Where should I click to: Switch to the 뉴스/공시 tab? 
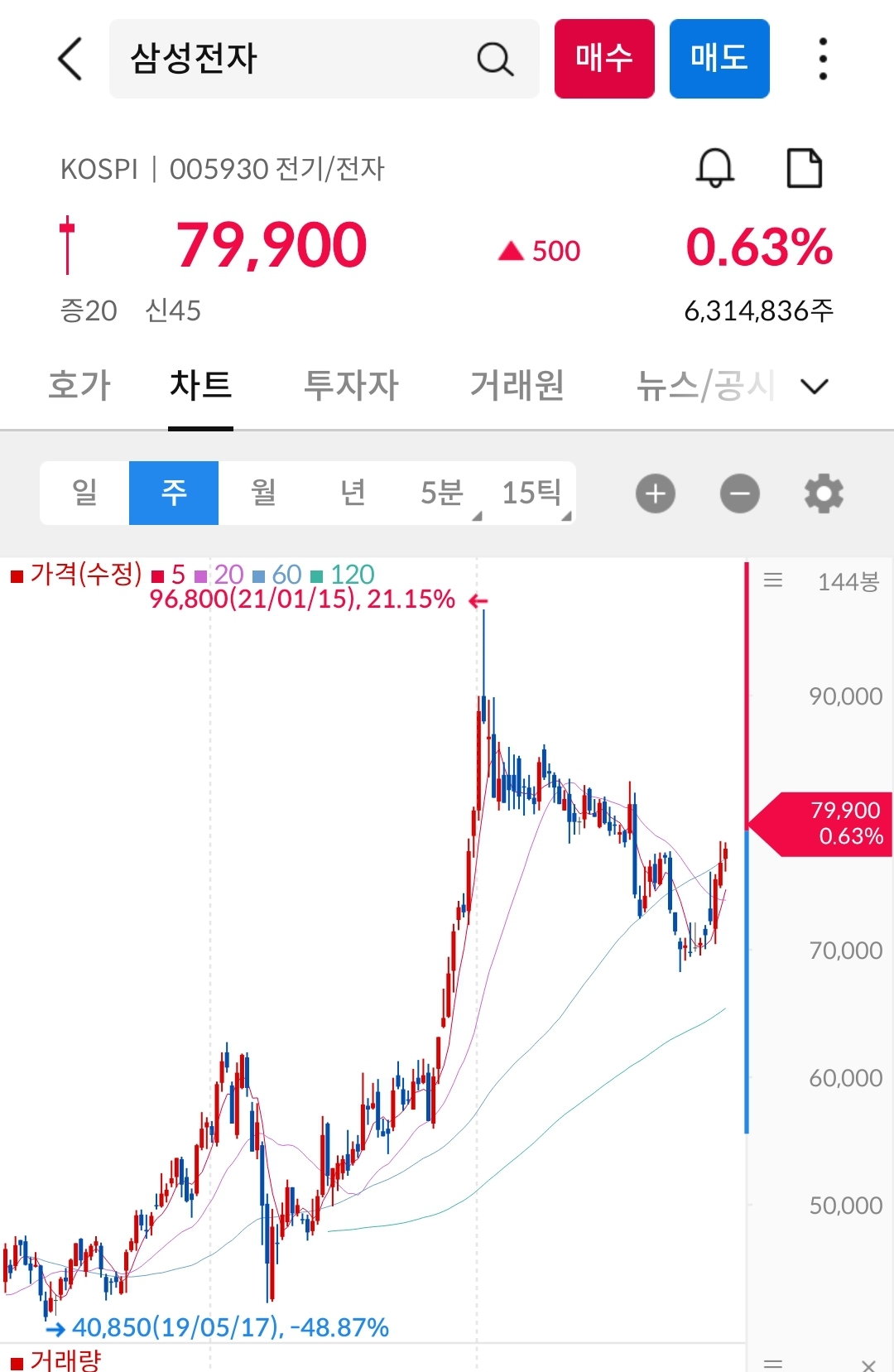[705, 386]
